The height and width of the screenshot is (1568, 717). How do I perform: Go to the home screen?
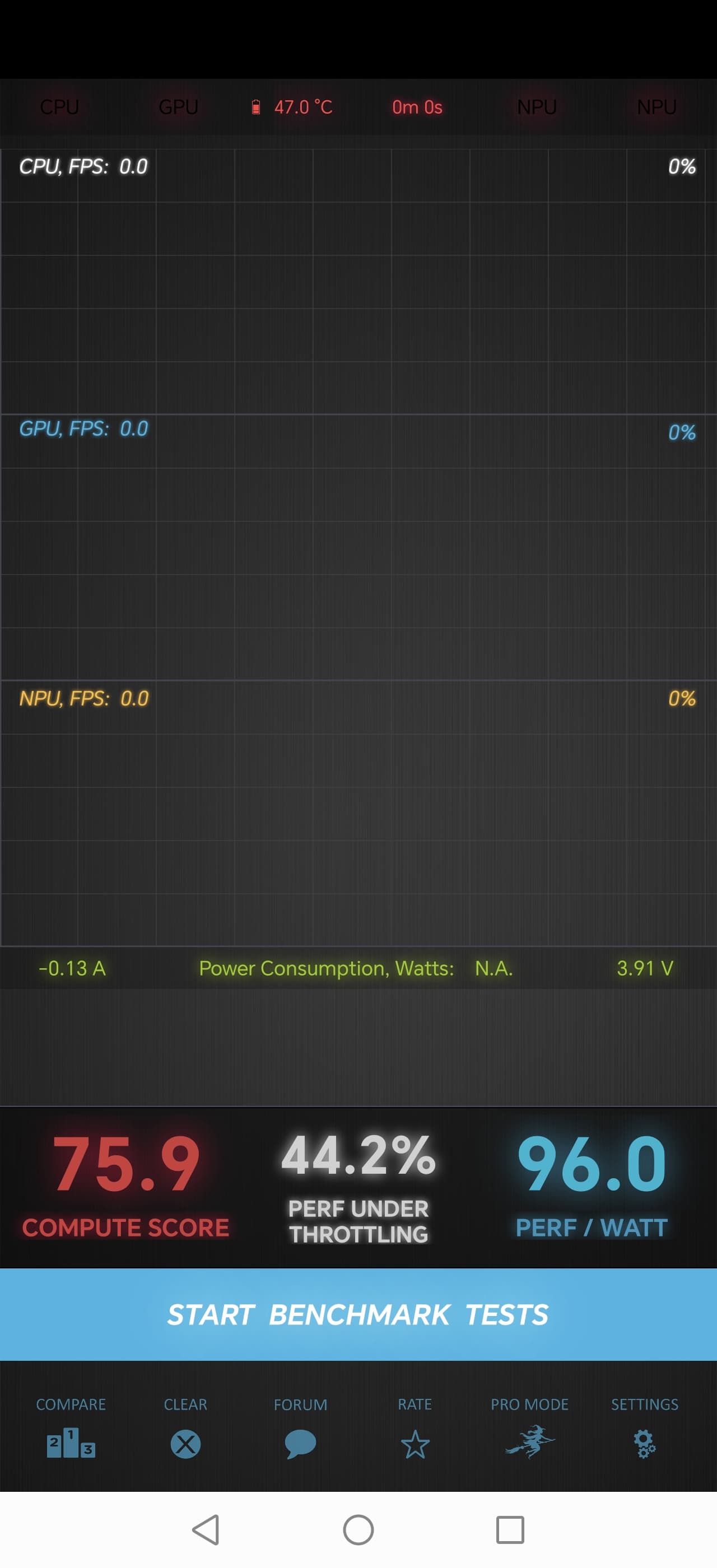click(358, 1530)
